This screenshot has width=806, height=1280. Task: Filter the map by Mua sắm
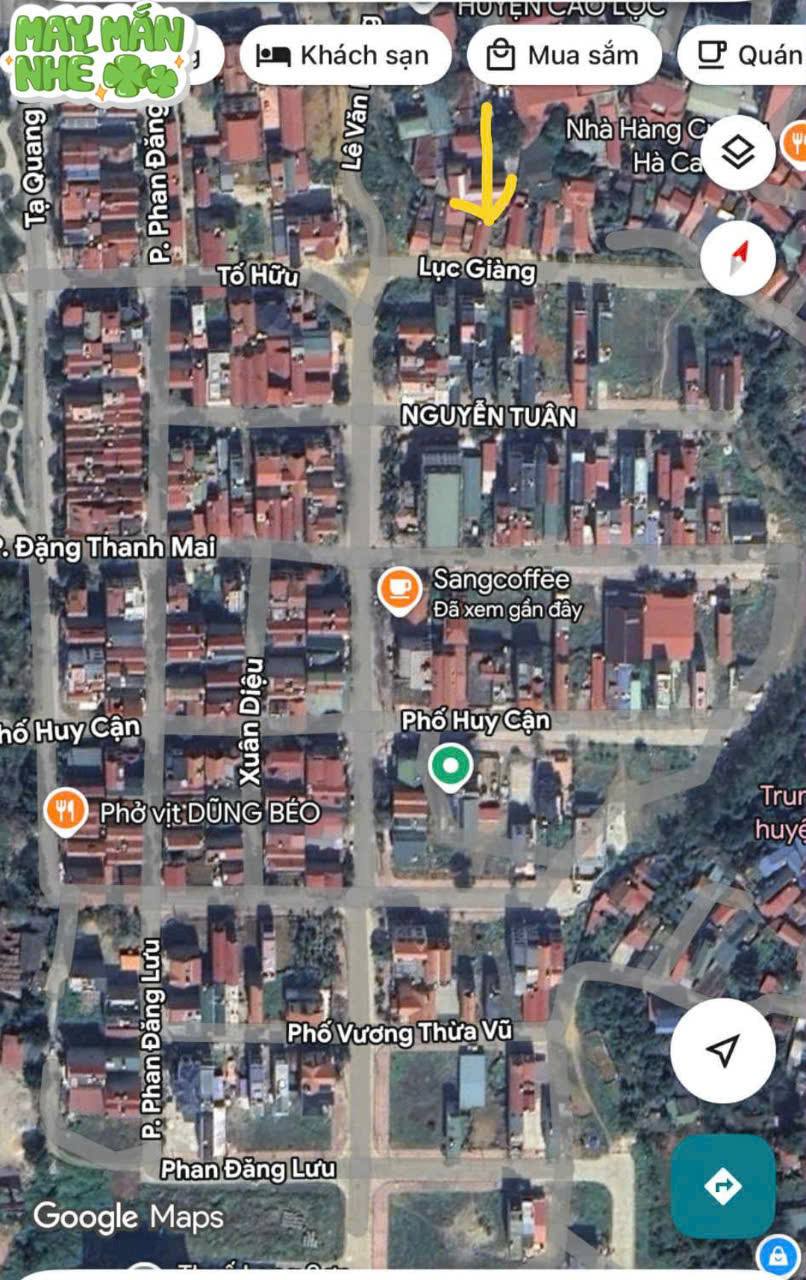click(x=564, y=55)
